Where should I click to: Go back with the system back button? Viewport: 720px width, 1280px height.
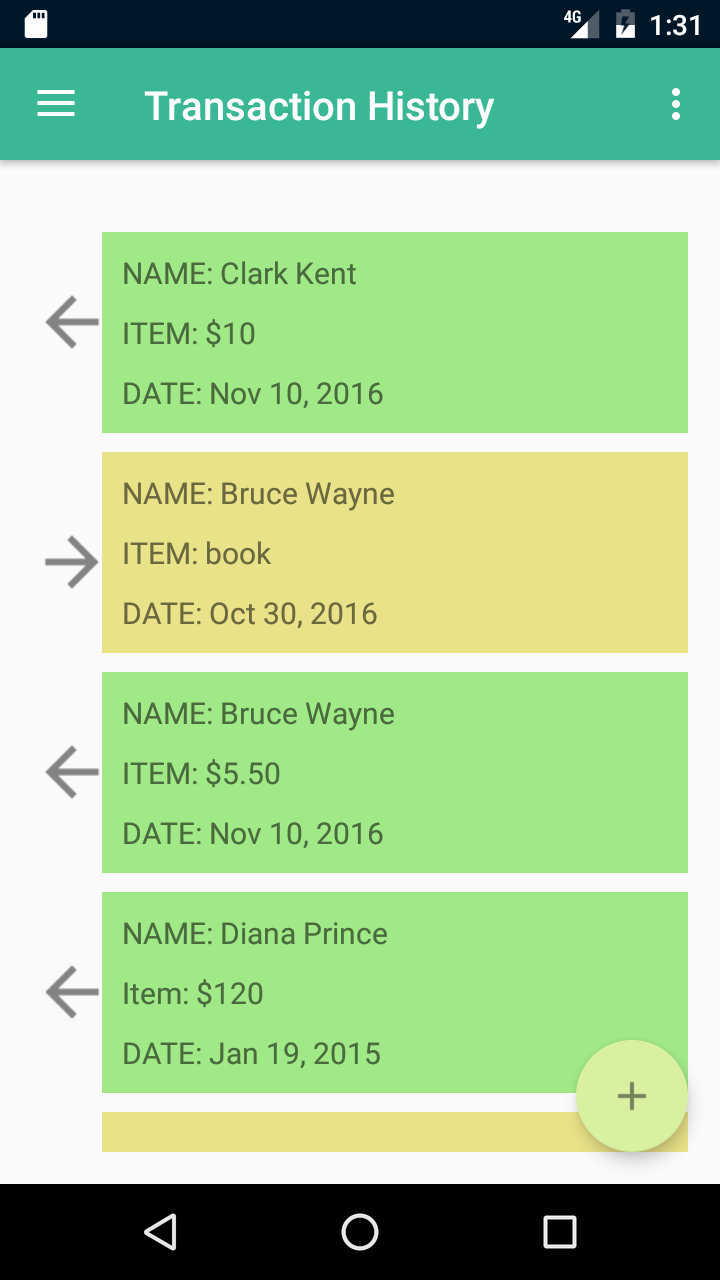coord(160,1232)
